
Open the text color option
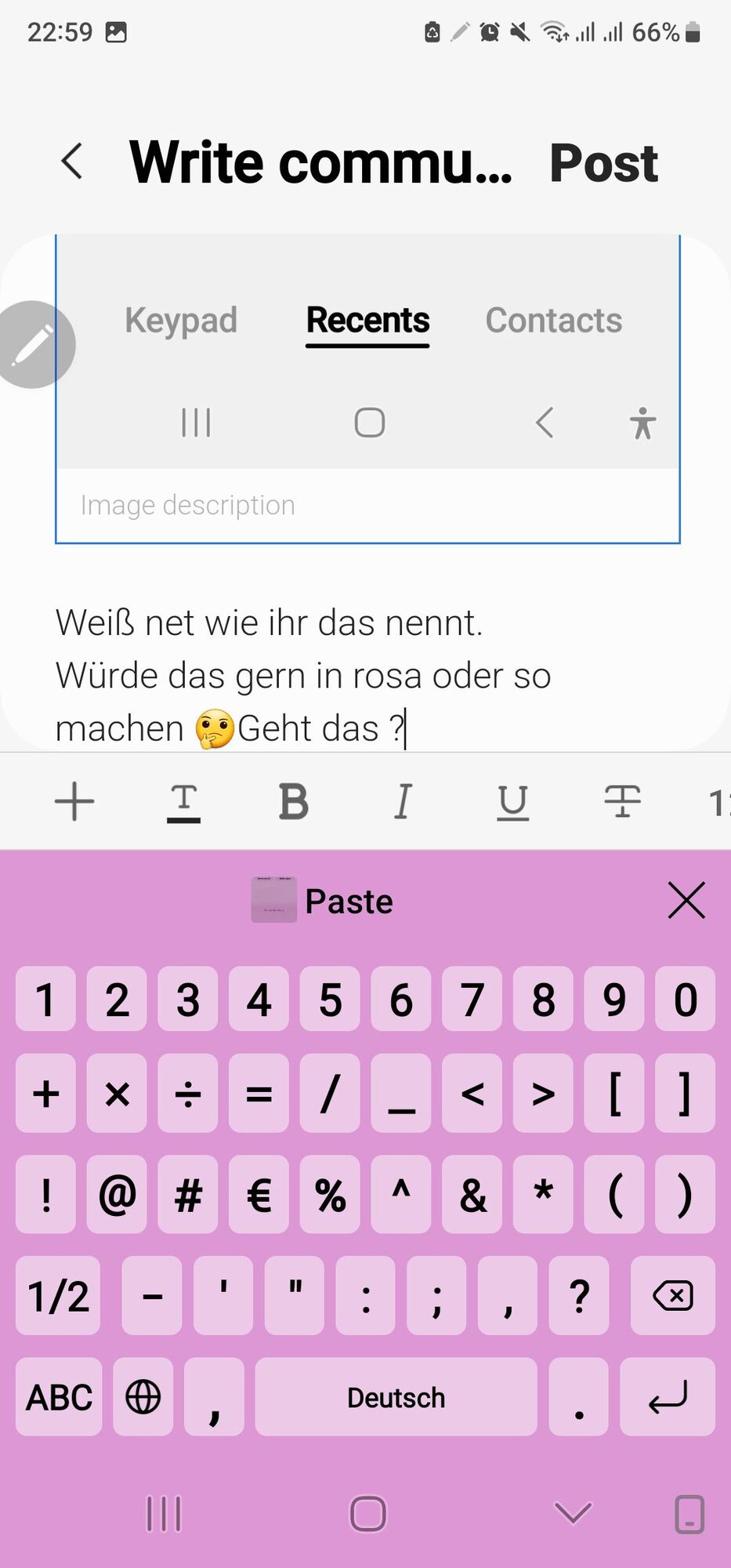tap(183, 802)
